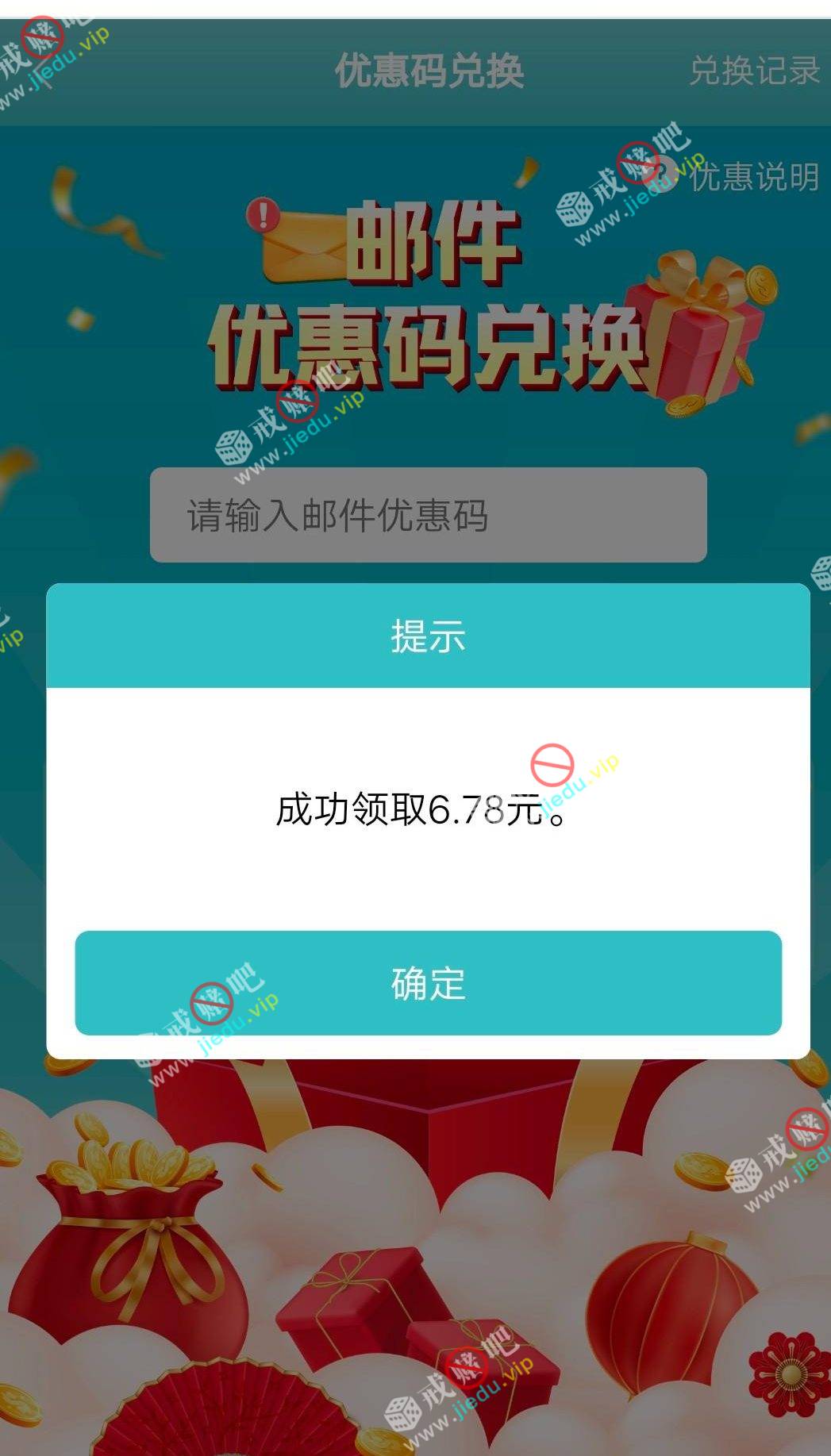Viewport: 831px width, 1456px height.
Task: Confirm the dialog with 确定 button
Action: point(428,983)
